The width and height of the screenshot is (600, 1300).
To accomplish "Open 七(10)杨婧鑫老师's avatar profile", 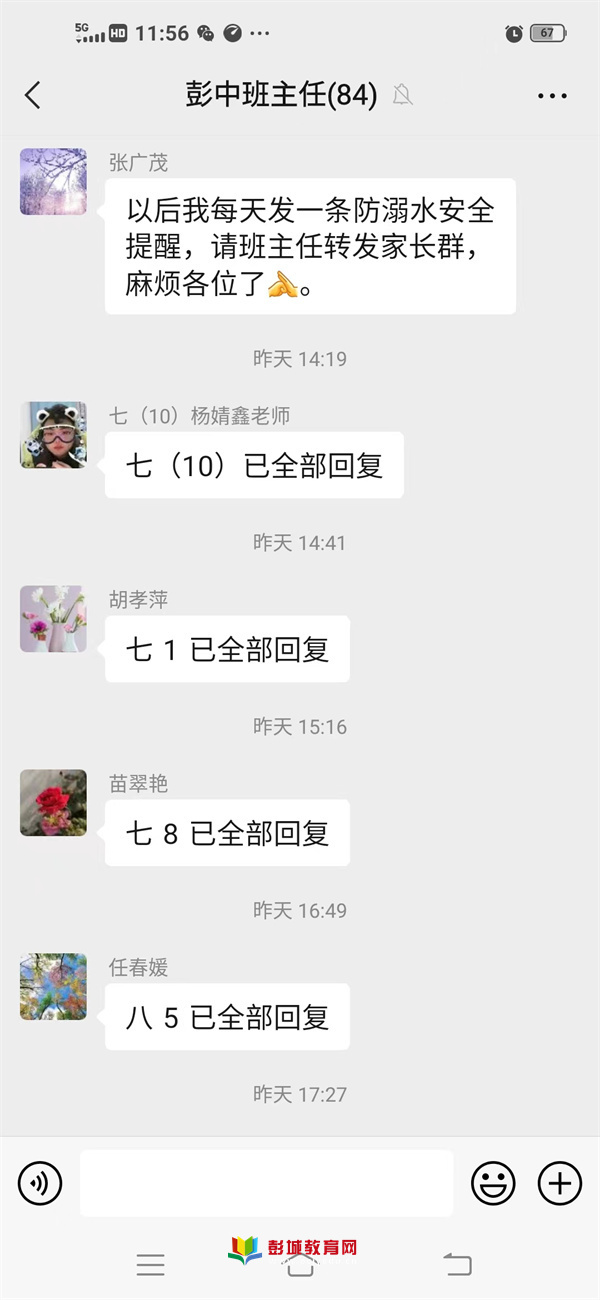I will point(53,435).
